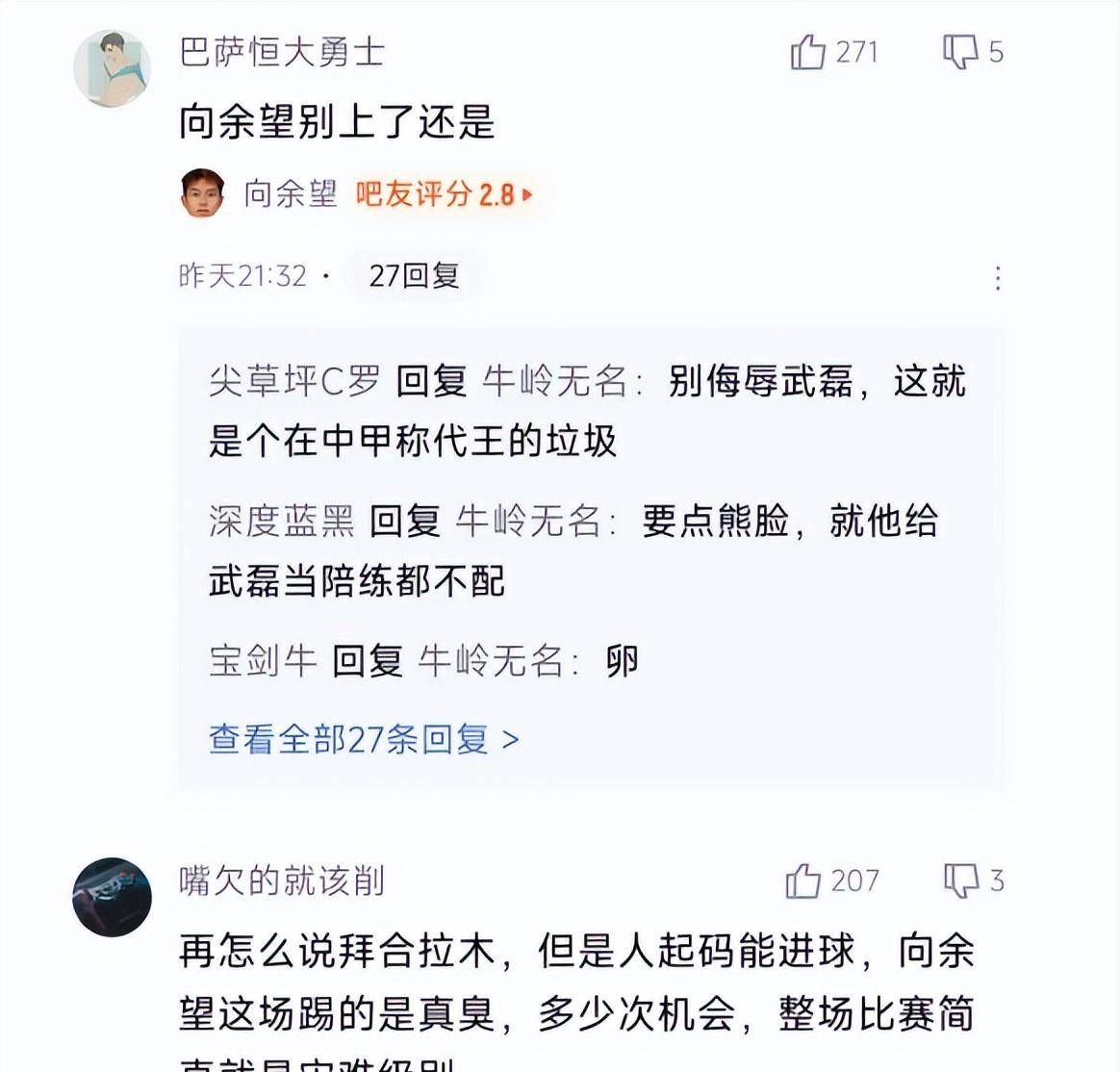This screenshot has width=1120, height=1072.
Task: Open 深度蓝黑's profile from the reply
Action: coord(281,522)
